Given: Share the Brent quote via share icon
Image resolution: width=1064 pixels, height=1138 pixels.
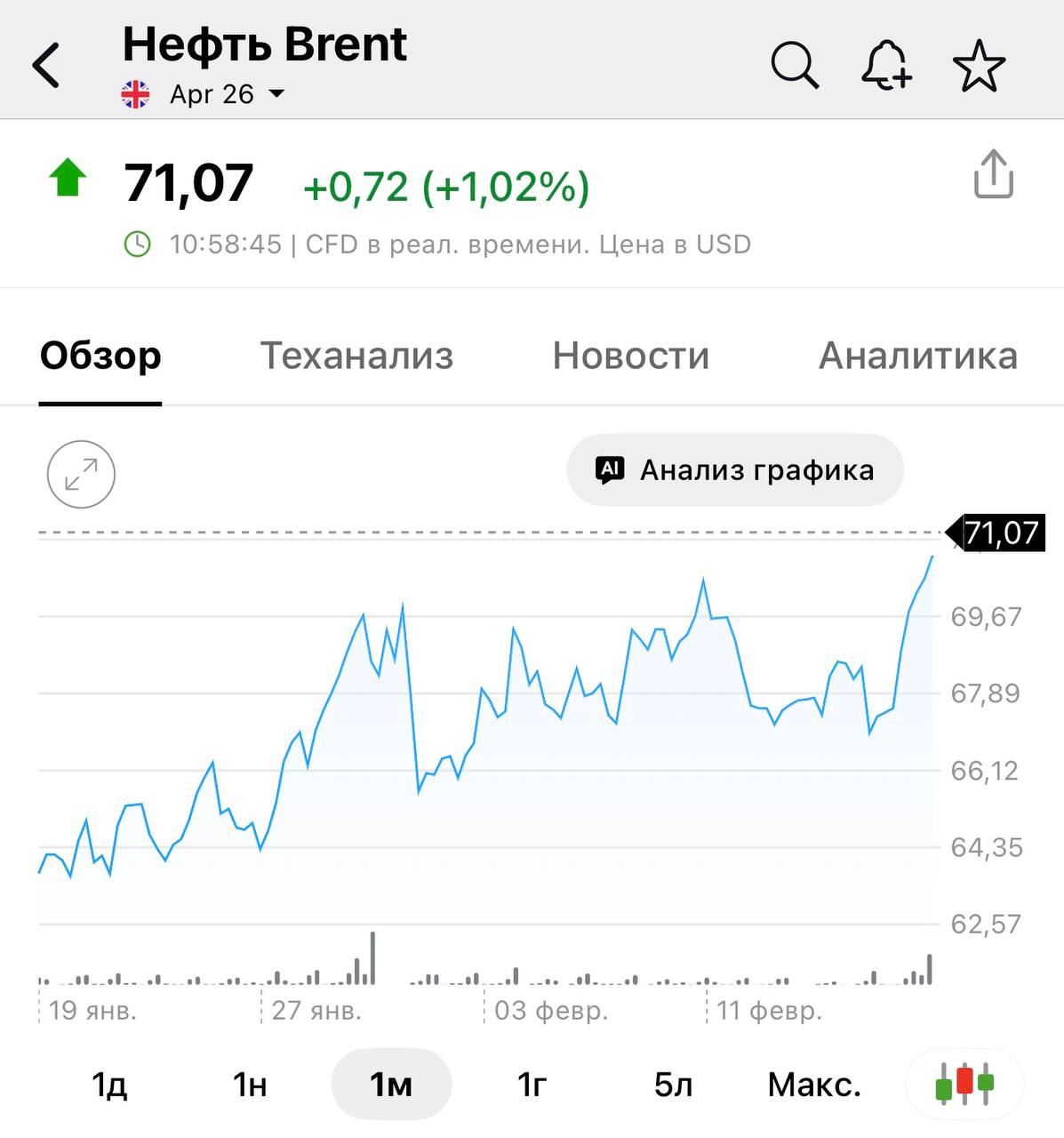Looking at the screenshot, I should 993,175.
